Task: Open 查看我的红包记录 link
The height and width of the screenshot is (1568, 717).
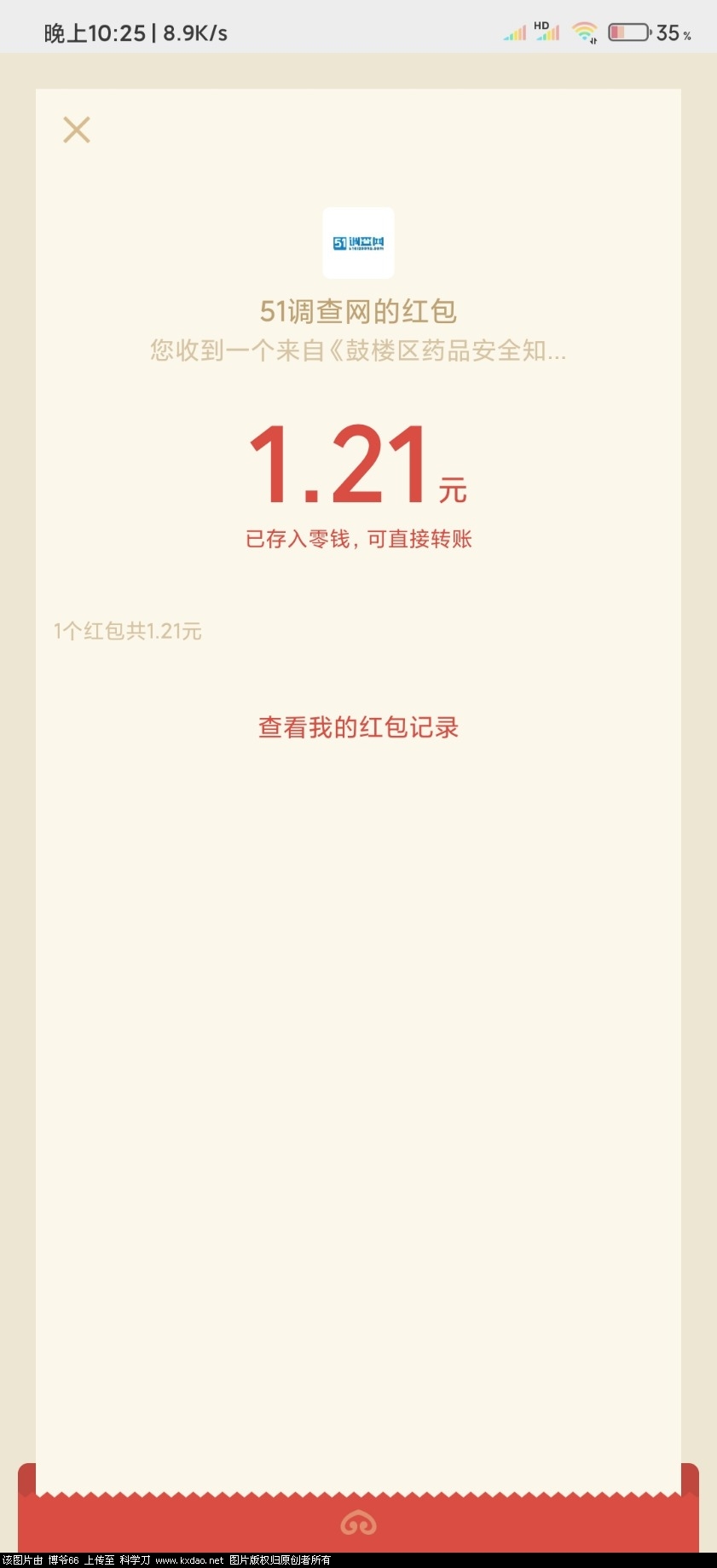Action: (x=358, y=727)
